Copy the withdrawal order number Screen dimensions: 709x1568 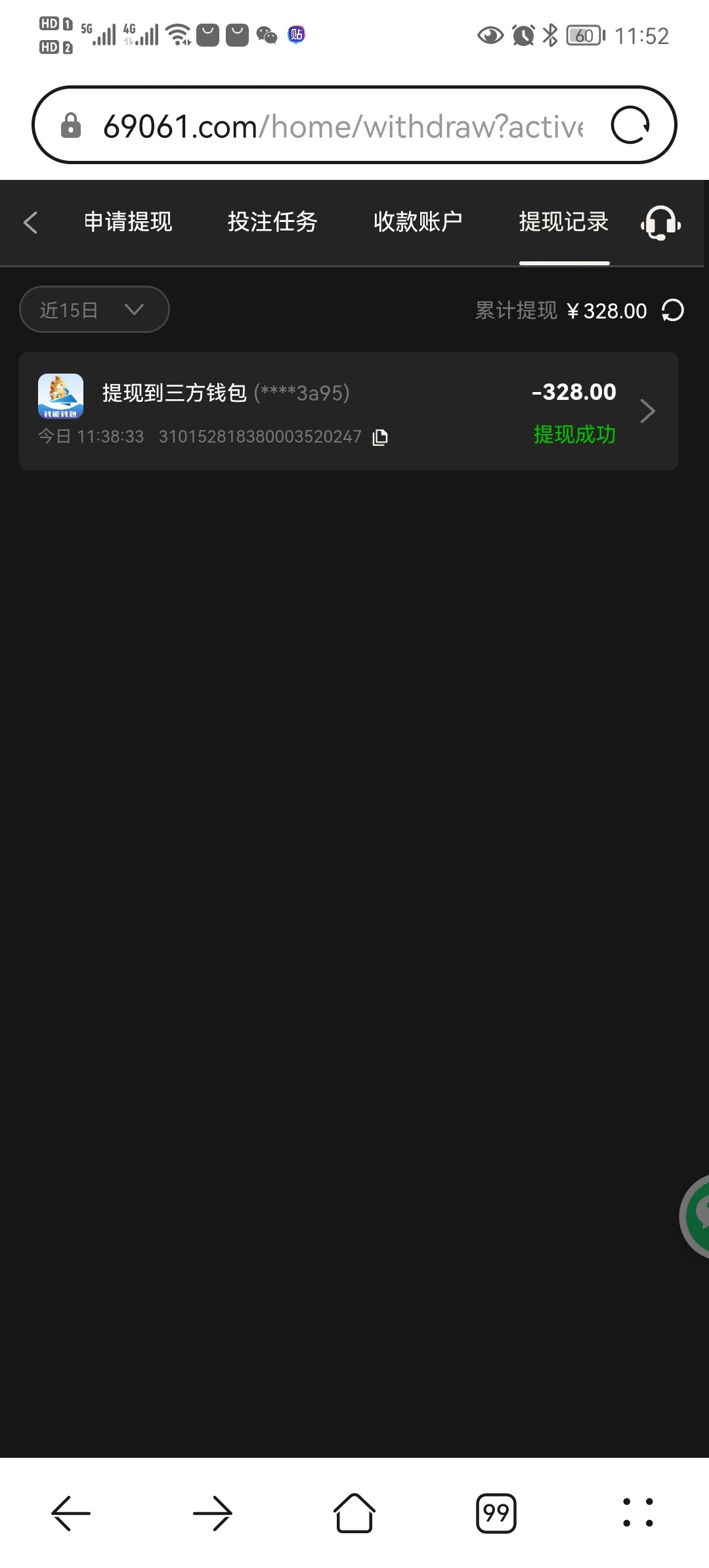(x=380, y=437)
